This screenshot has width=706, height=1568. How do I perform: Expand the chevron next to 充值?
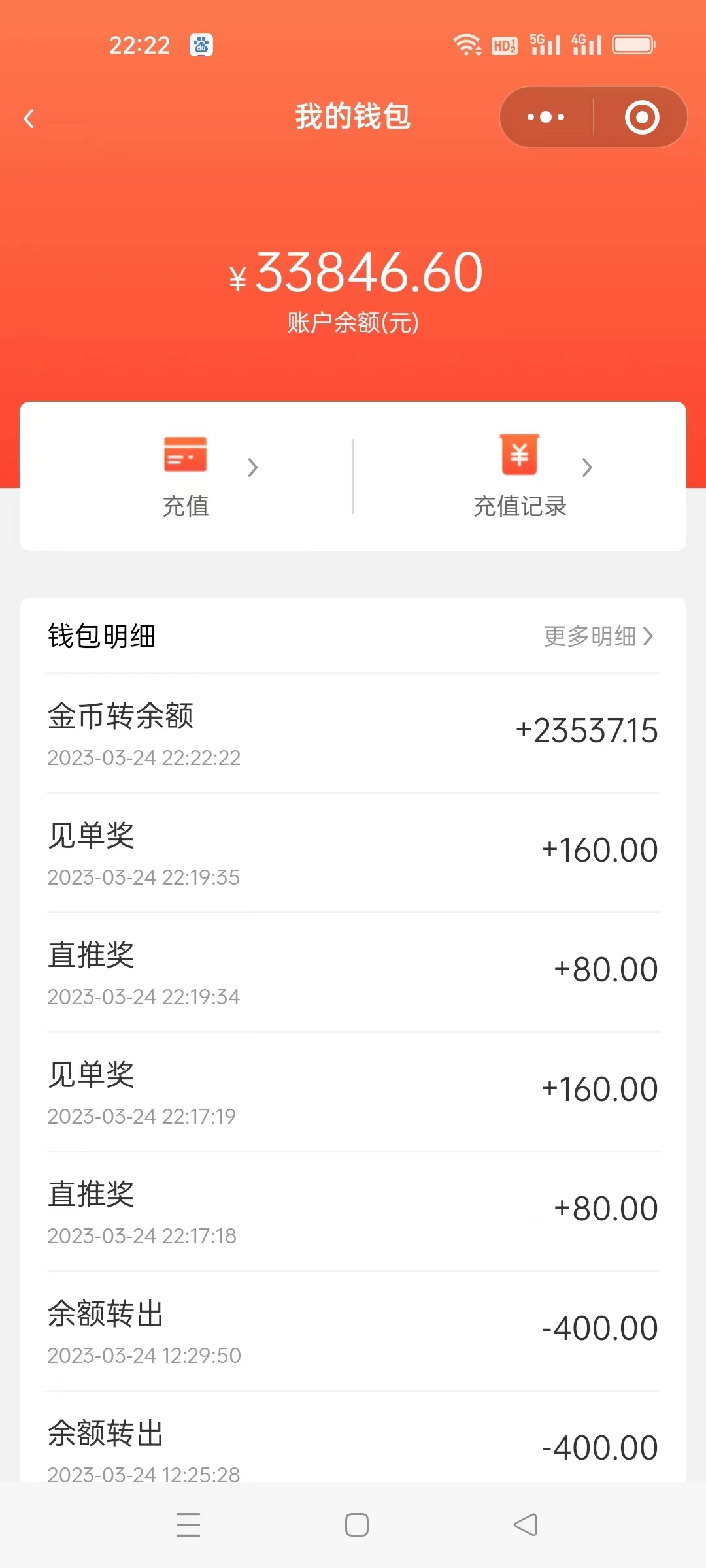click(x=254, y=468)
